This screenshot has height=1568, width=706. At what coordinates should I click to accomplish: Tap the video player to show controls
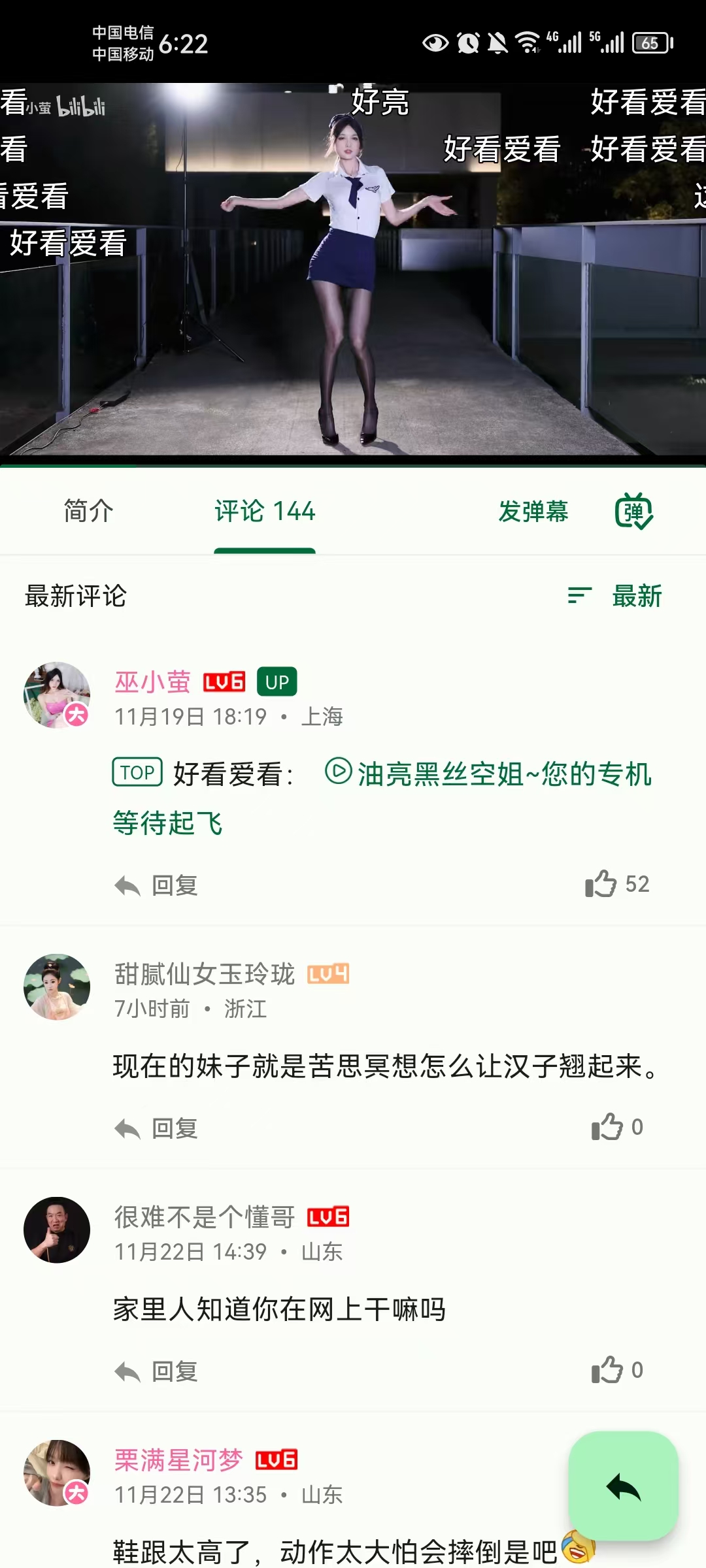(353, 274)
